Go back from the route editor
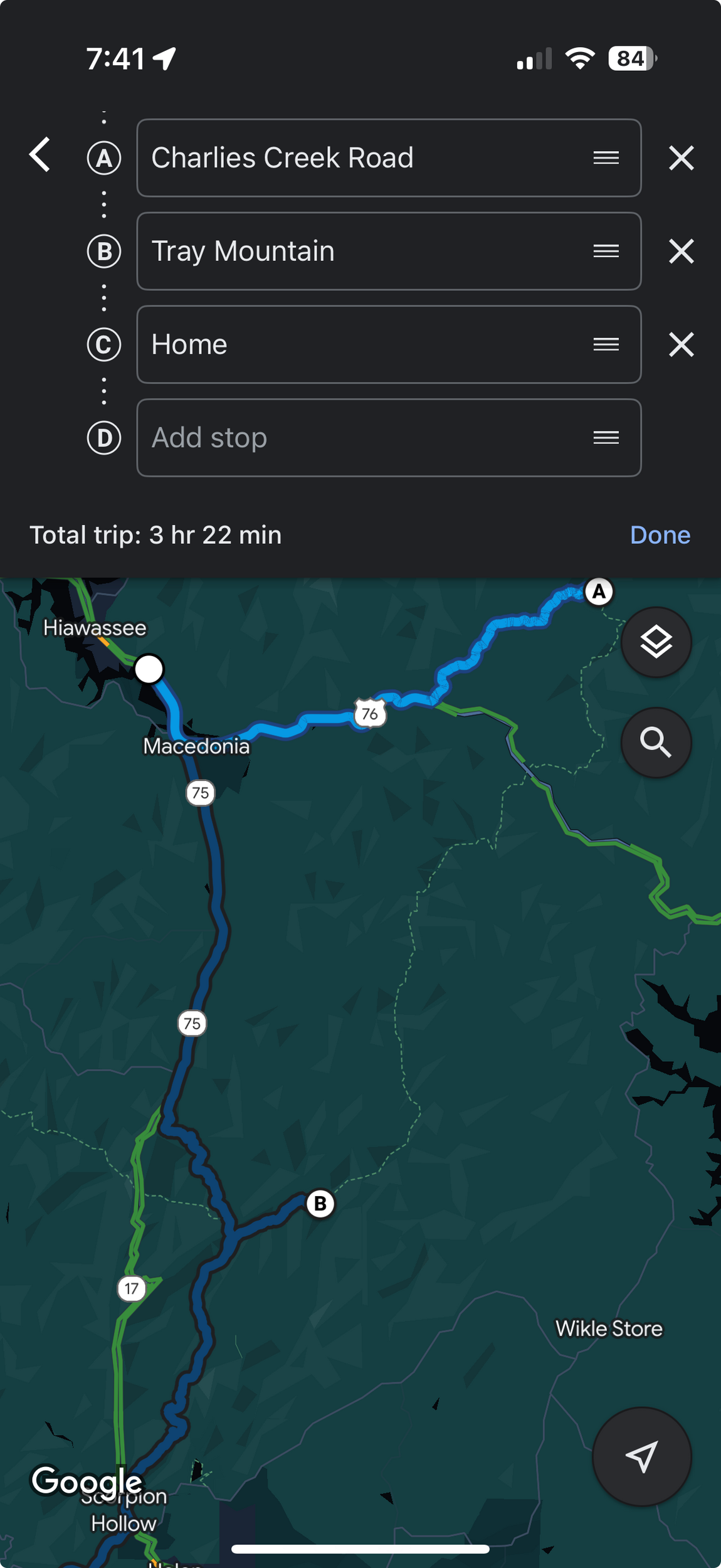The width and height of the screenshot is (721, 1568). [x=40, y=155]
